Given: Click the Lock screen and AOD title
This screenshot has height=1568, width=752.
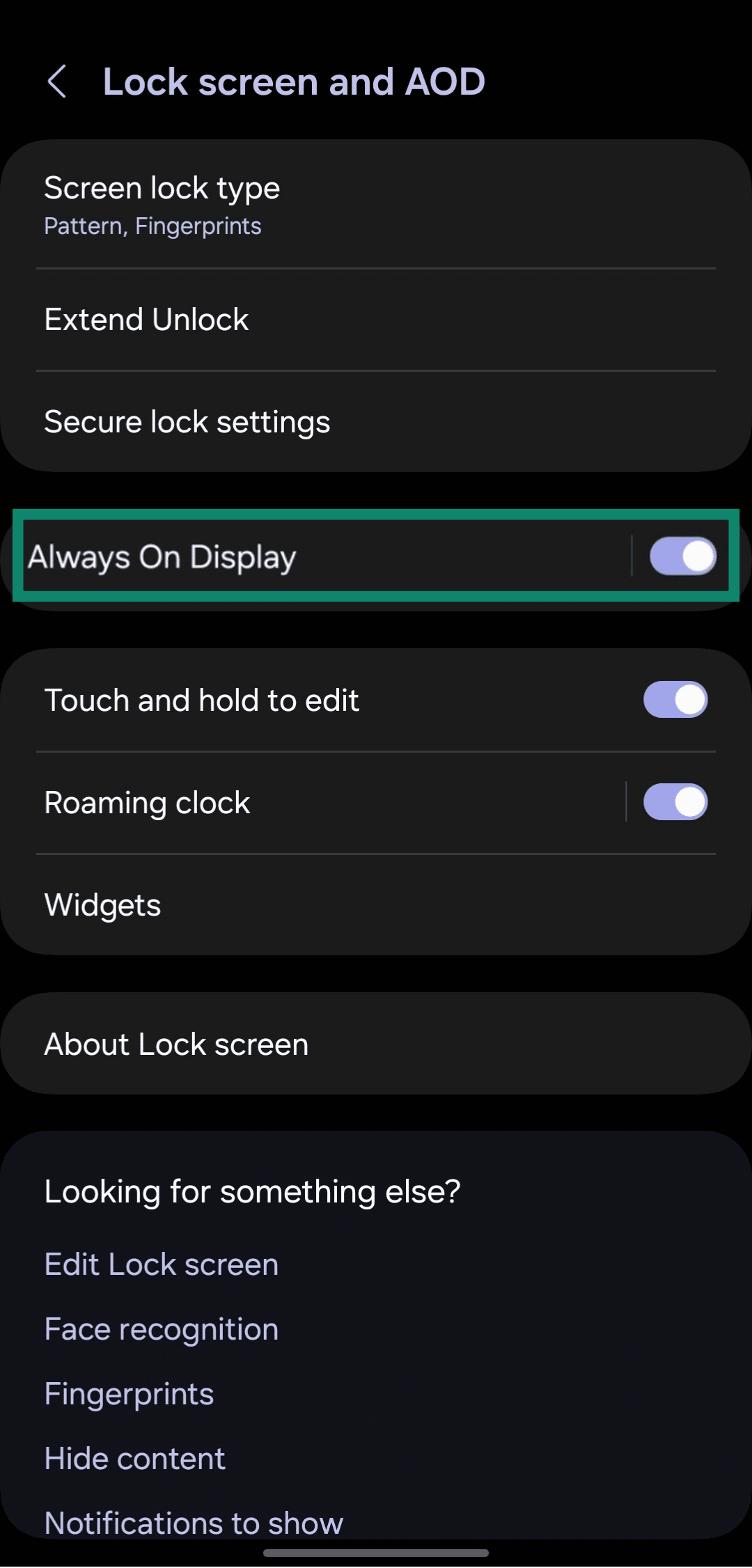Looking at the screenshot, I should [295, 81].
